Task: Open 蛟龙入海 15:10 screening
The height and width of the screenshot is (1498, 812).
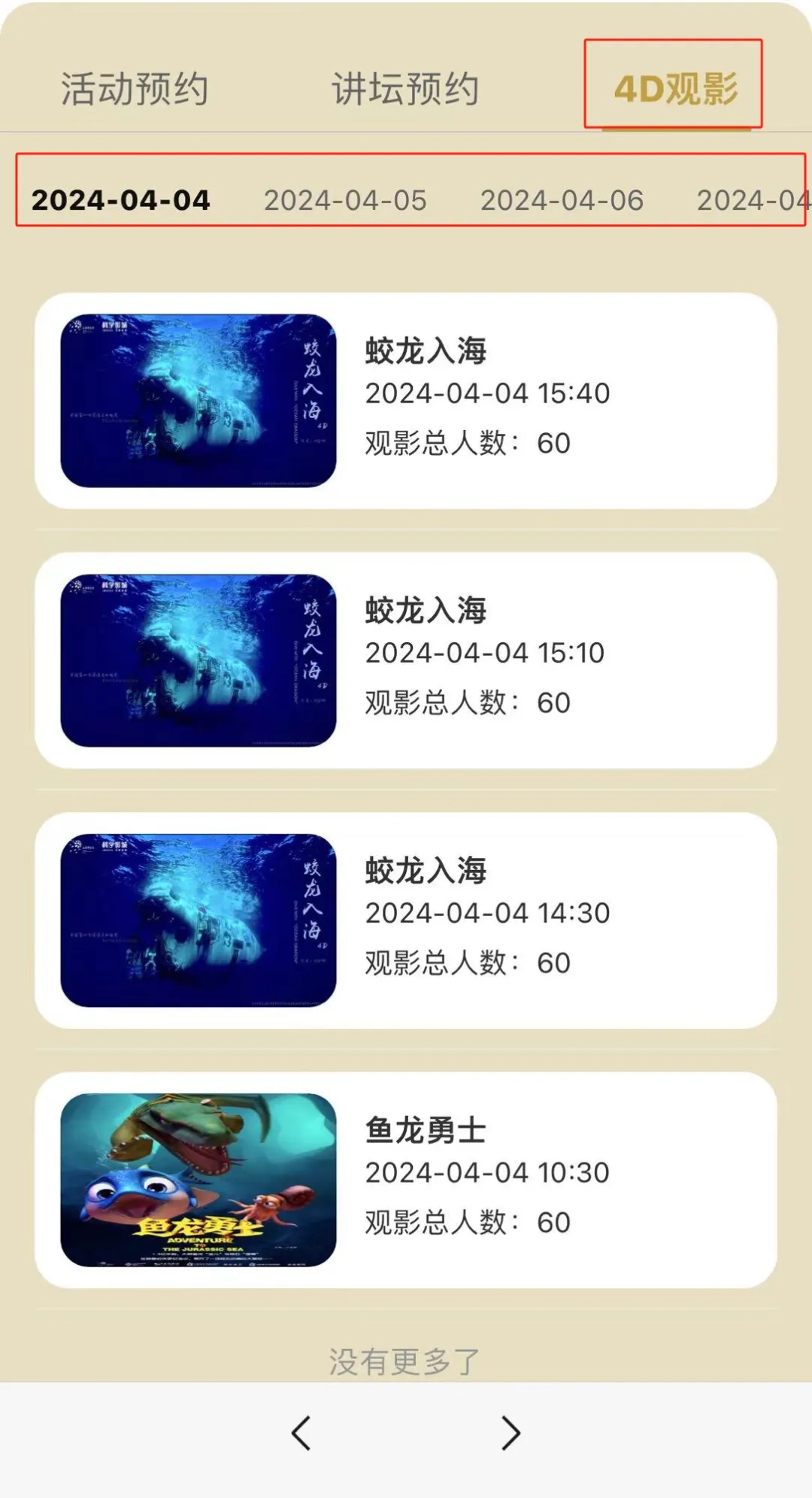Action: [x=406, y=660]
